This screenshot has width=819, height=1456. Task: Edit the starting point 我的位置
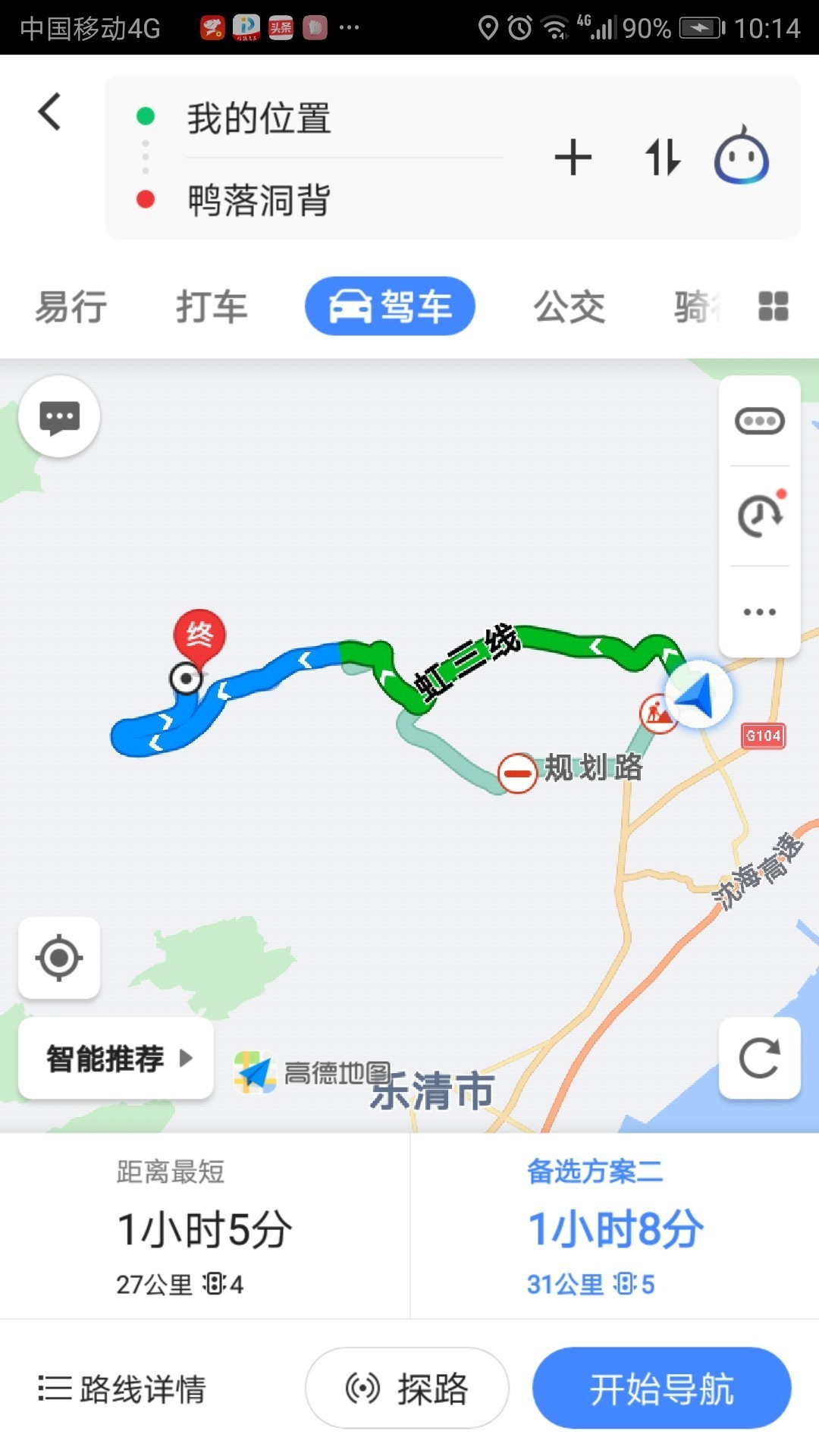click(259, 119)
